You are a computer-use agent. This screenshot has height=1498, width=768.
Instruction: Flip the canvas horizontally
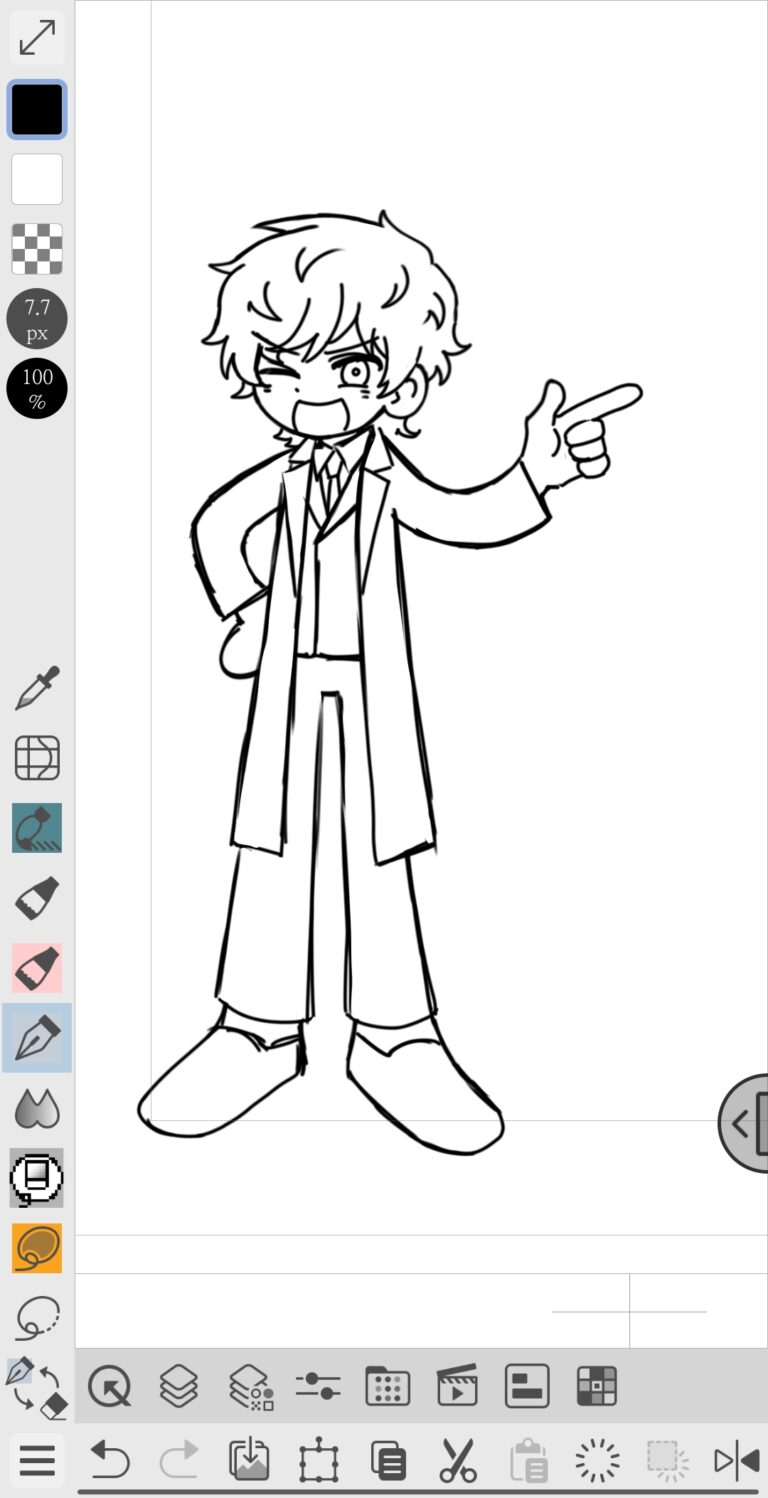pyautogui.click(x=737, y=1461)
